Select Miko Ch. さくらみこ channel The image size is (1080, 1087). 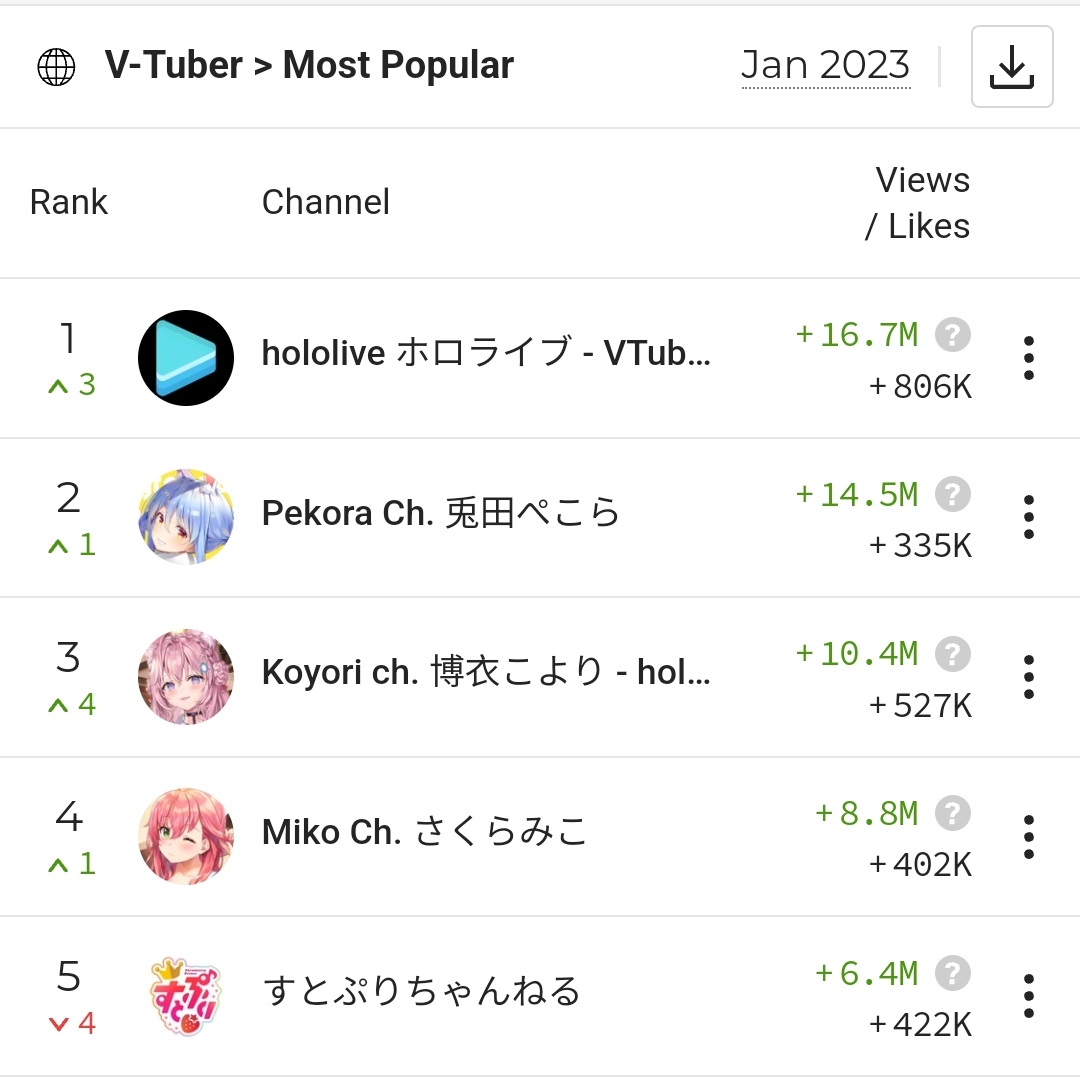click(x=425, y=833)
